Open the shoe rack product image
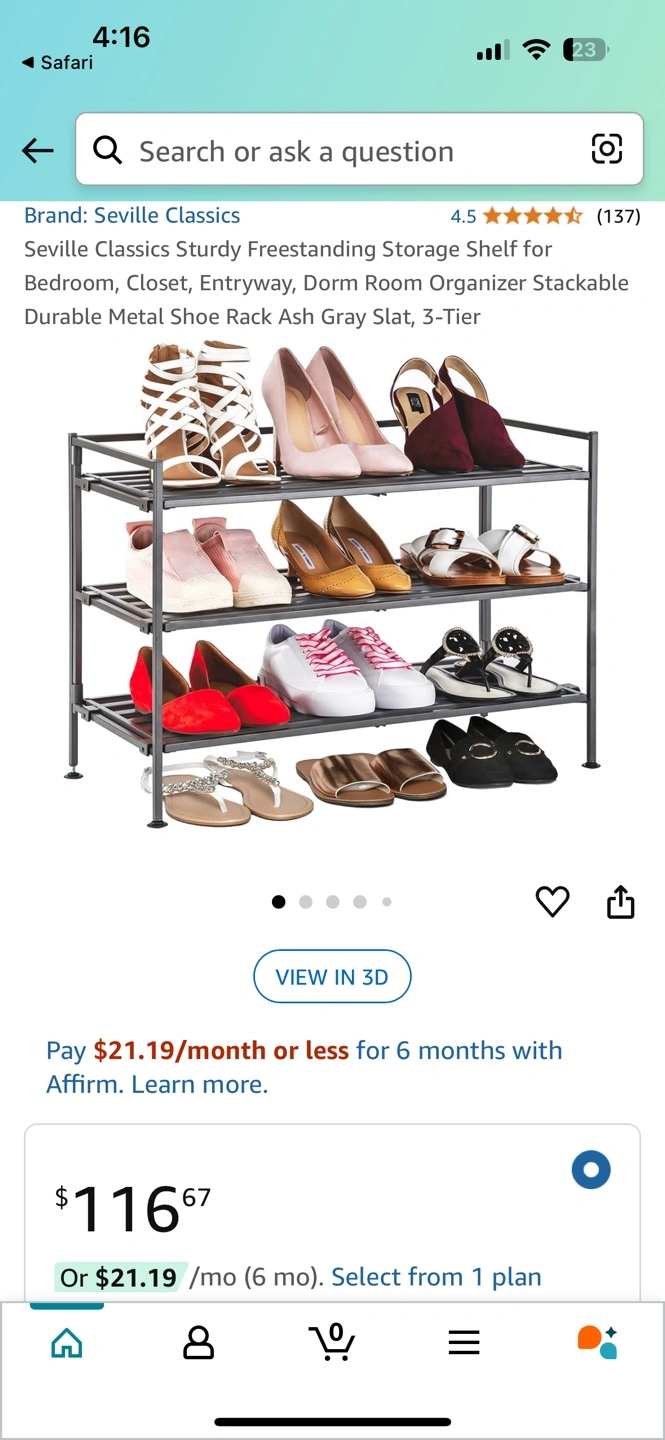This screenshot has height=1440, width=665. click(x=332, y=585)
